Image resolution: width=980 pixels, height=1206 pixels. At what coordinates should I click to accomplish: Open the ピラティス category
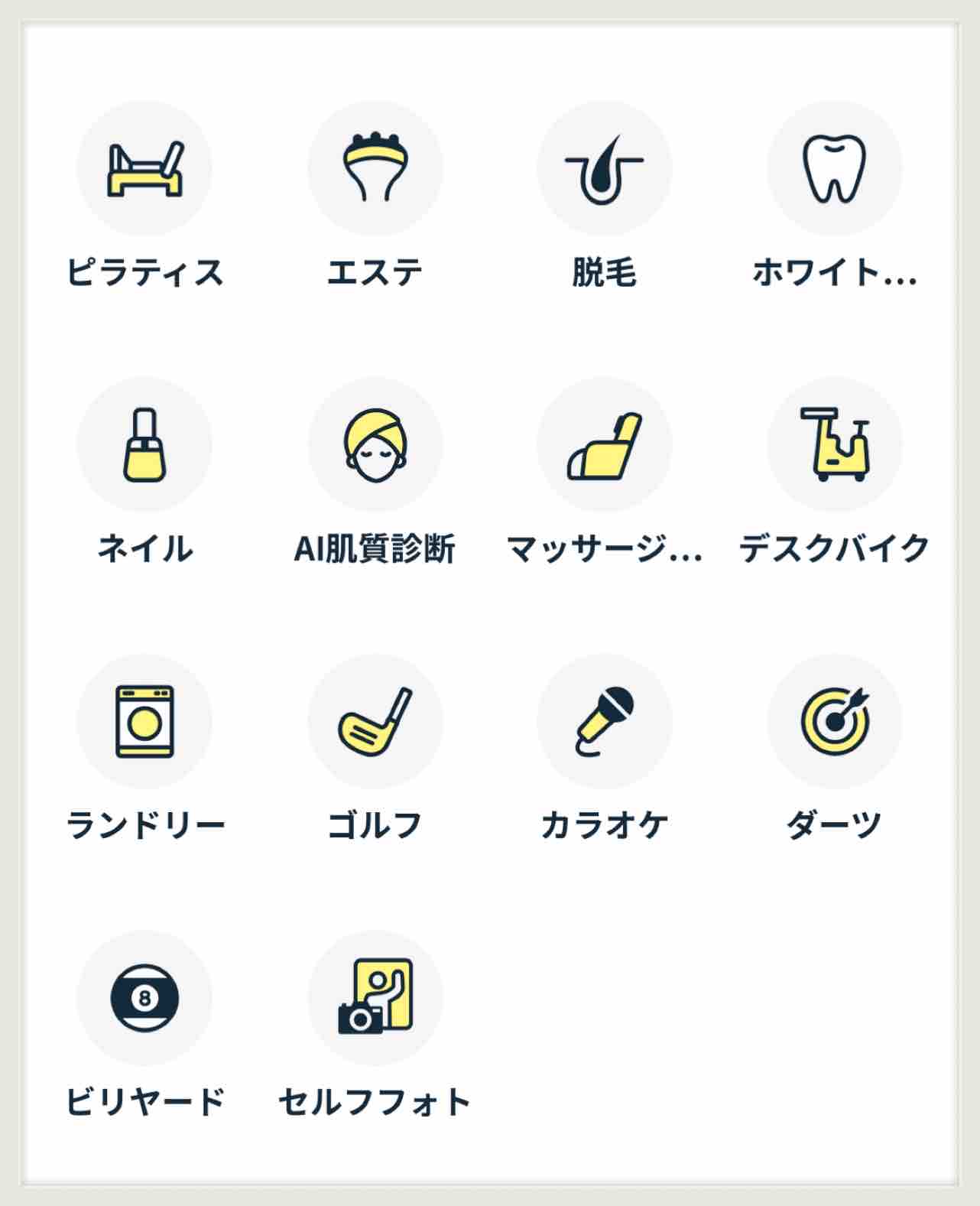144,169
